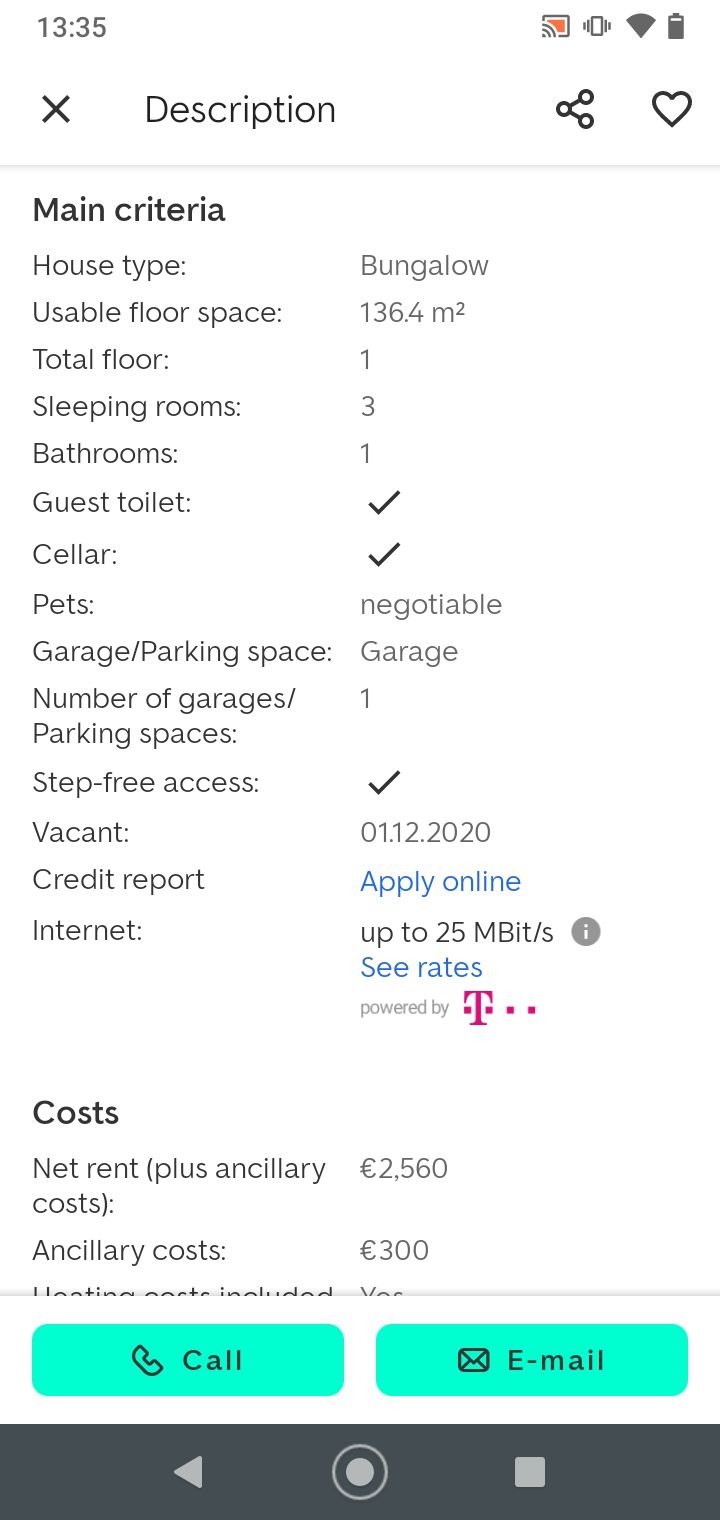The image size is (720, 1520).
Task: Open the See rates internet link
Action: point(421,967)
